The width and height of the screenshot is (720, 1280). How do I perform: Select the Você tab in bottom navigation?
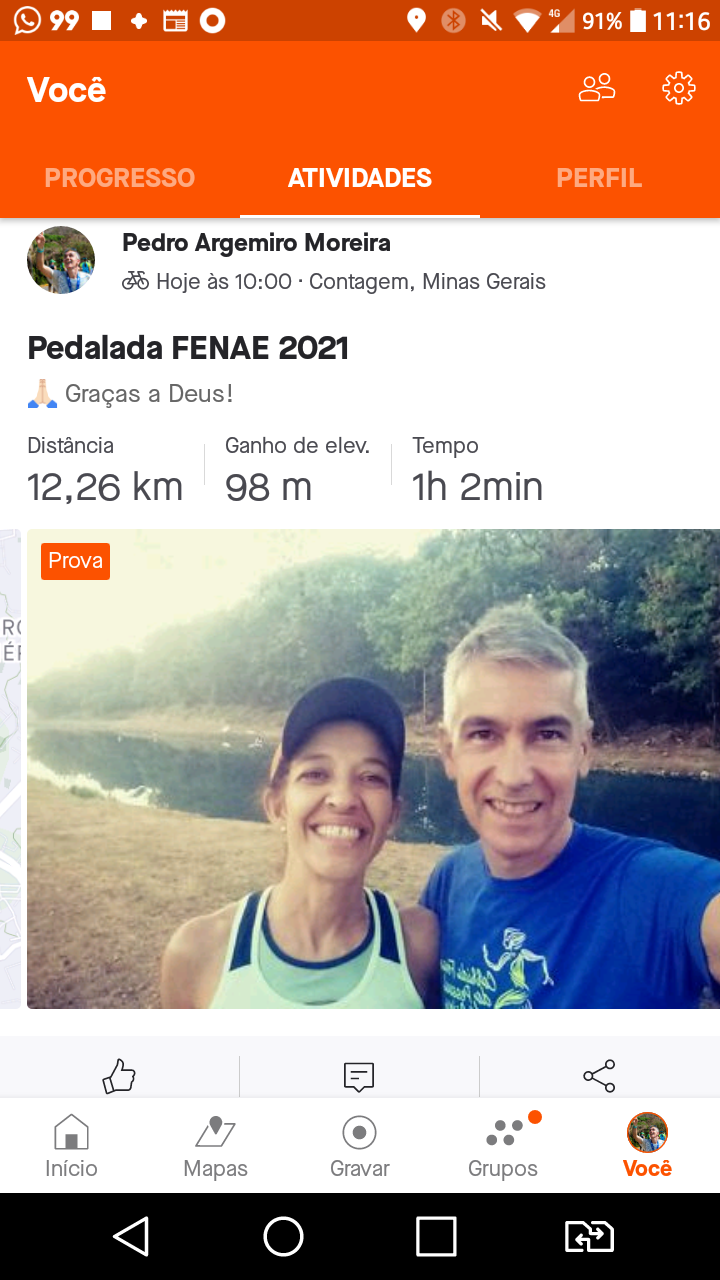pyautogui.click(x=647, y=1146)
